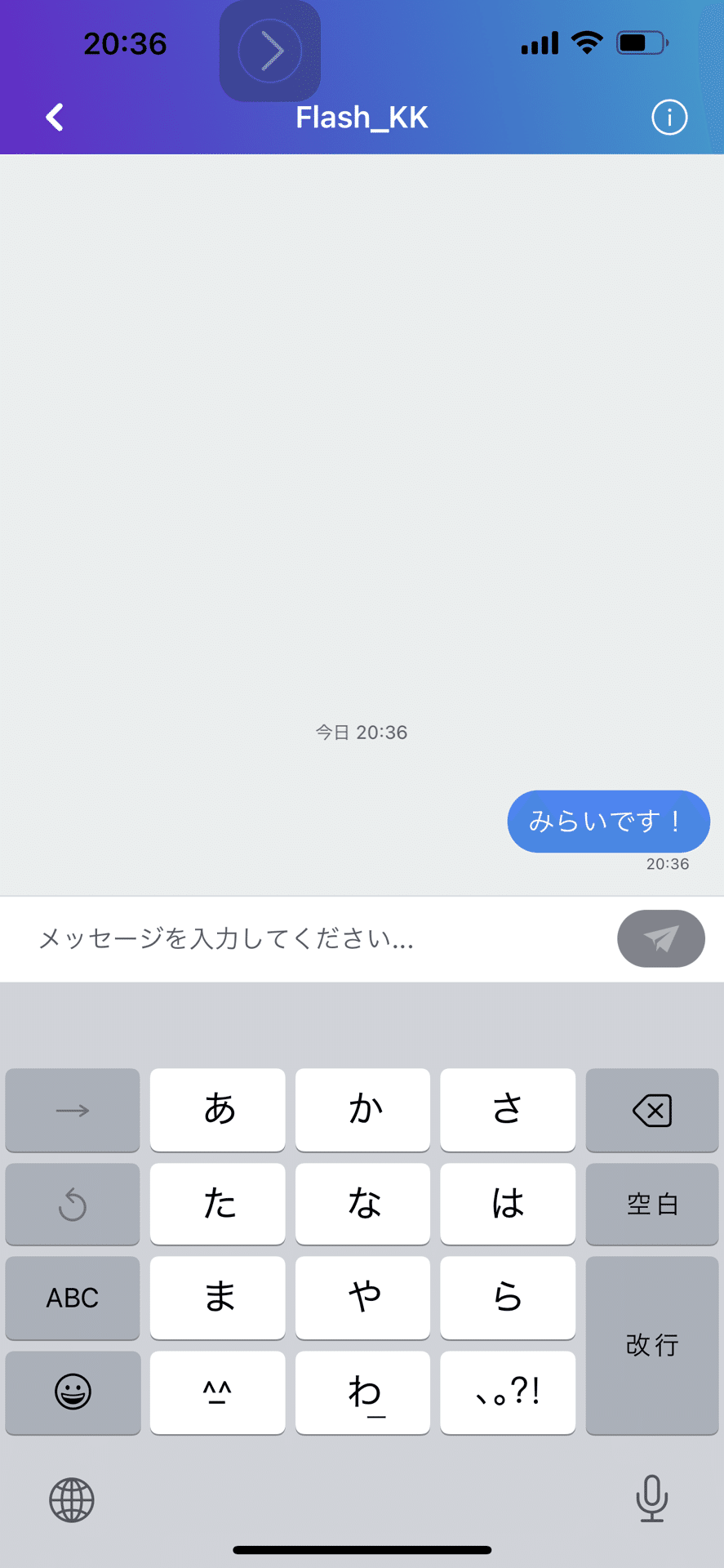This screenshot has width=724, height=1568.
Task: Tap the backspace key on the keyboard
Action: [652, 1110]
